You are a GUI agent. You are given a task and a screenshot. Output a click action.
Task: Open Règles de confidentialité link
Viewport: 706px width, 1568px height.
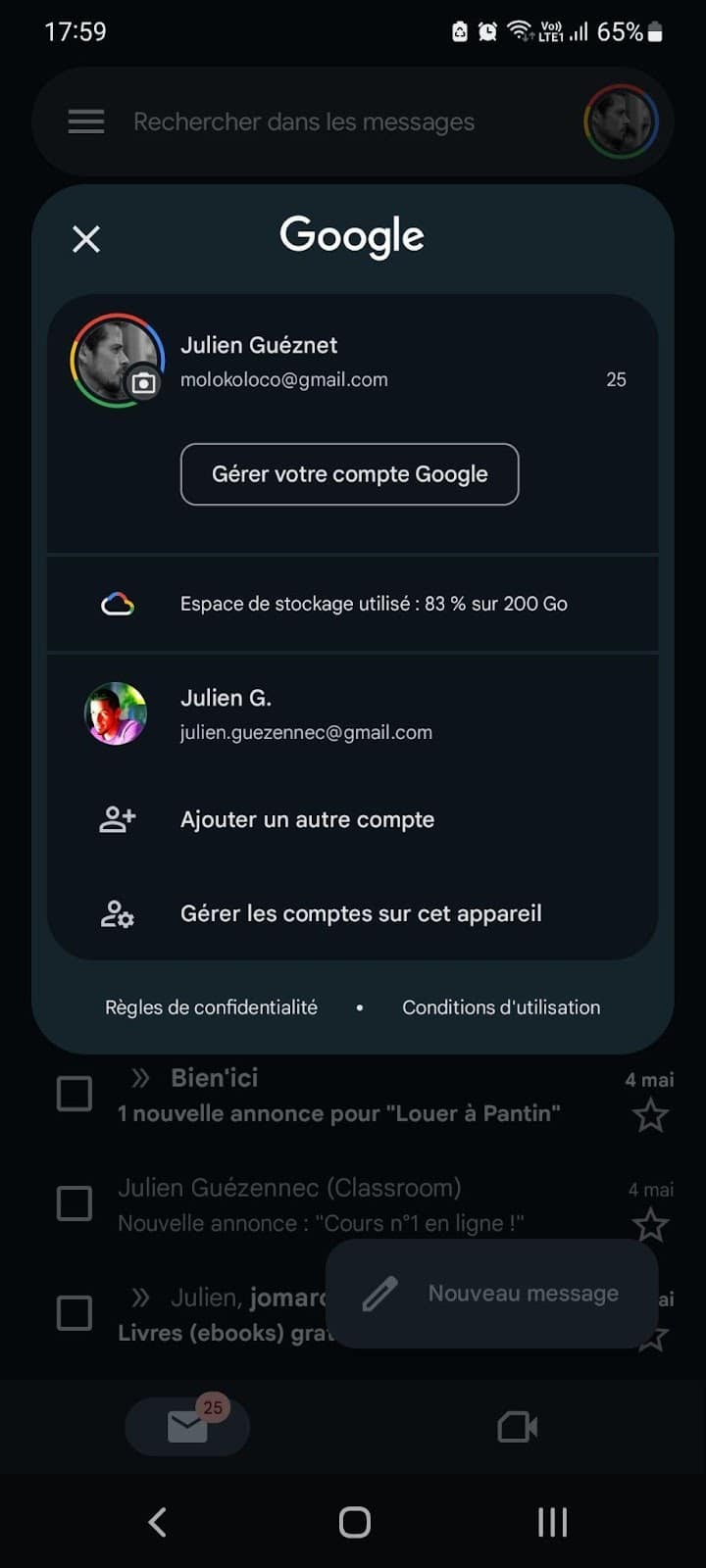coord(211,1007)
